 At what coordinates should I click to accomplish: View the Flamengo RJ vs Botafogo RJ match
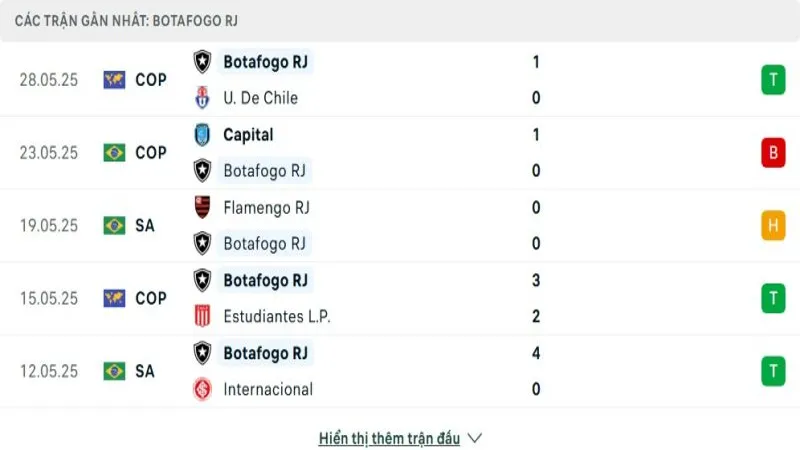tap(400, 225)
